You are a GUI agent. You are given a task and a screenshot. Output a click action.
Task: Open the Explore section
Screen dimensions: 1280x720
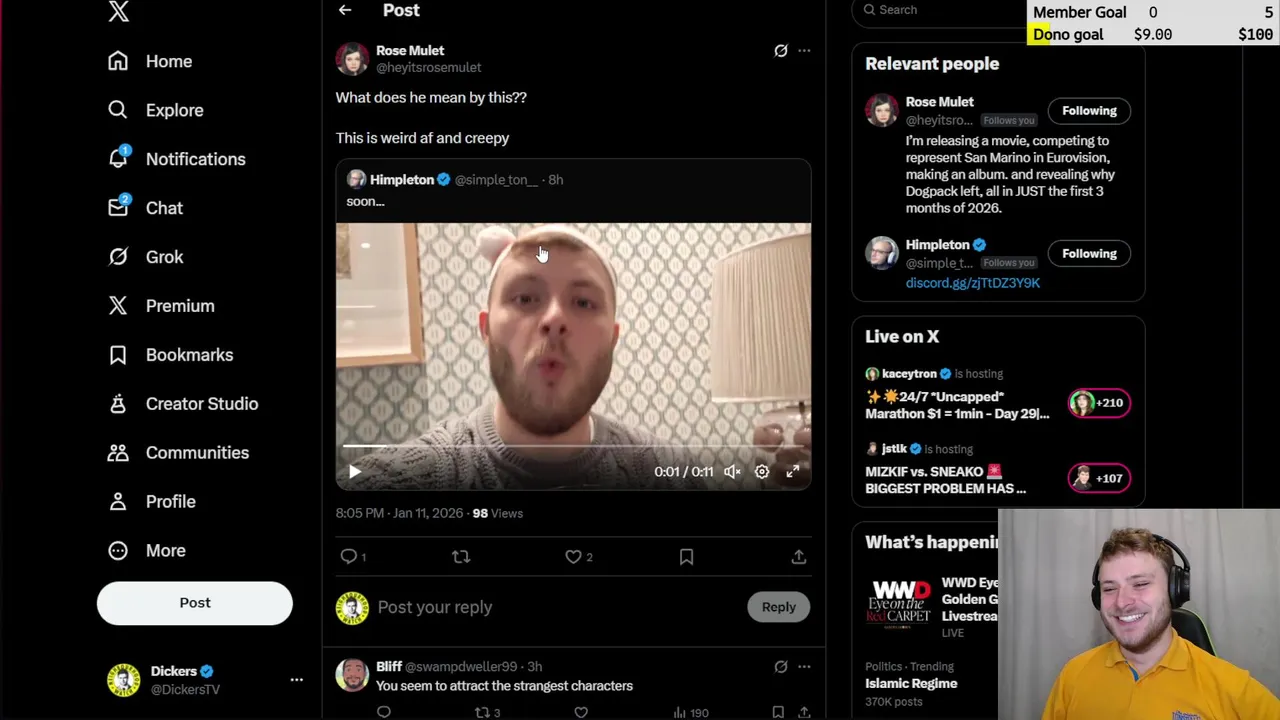coord(174,111)
